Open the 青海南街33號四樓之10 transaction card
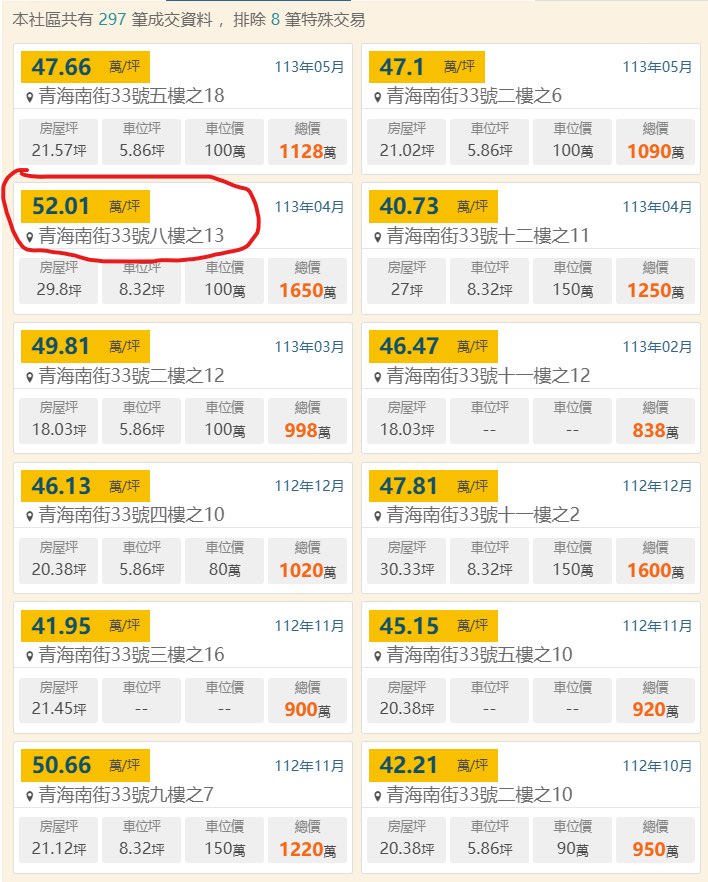The image size is (708, 882). (131, 515)
